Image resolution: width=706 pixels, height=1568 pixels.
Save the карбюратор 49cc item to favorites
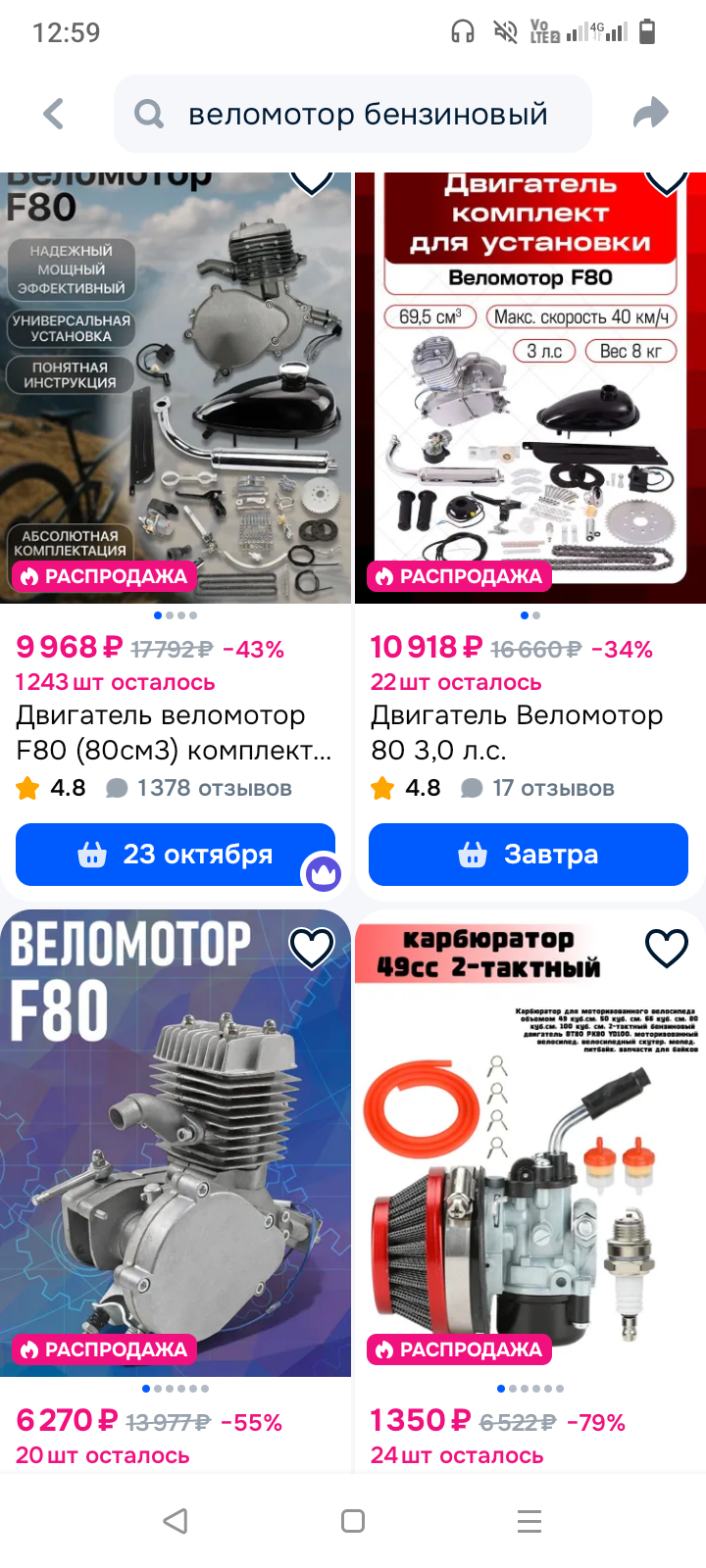tap(666, 948)
